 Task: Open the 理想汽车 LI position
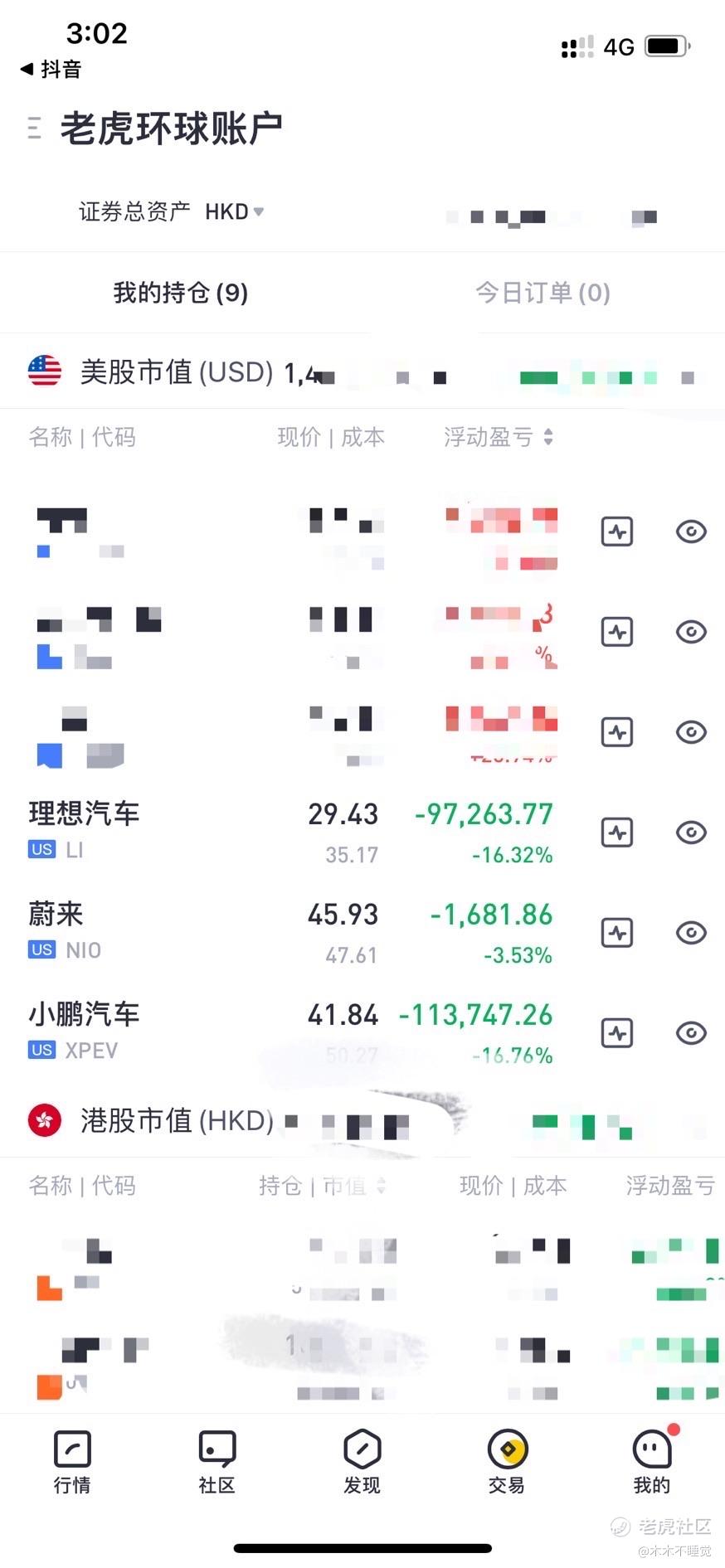click(290, 833)
